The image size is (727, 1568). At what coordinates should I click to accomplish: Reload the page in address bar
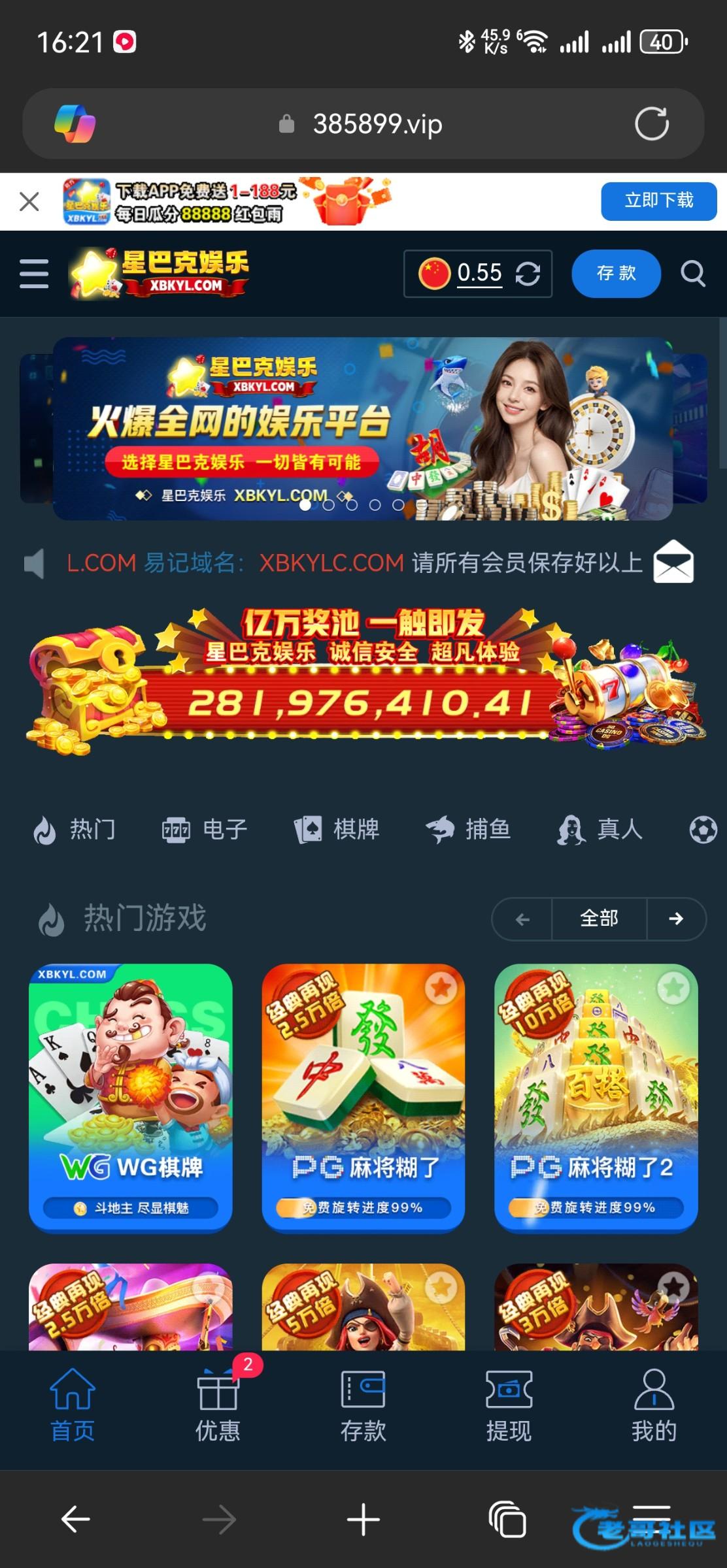click(652, 123)
